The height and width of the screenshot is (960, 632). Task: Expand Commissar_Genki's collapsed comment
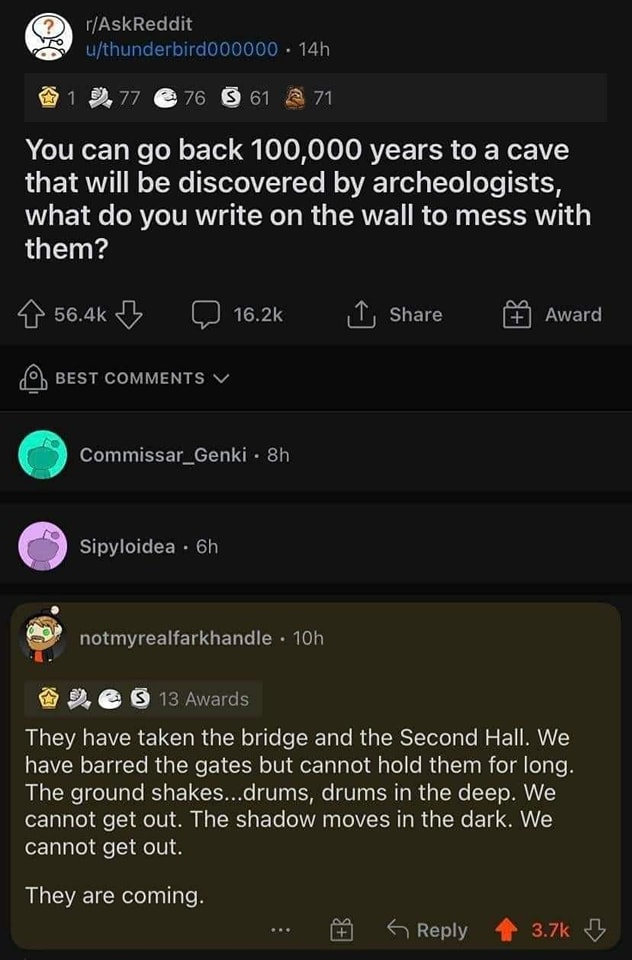click(x=185, y=455)
